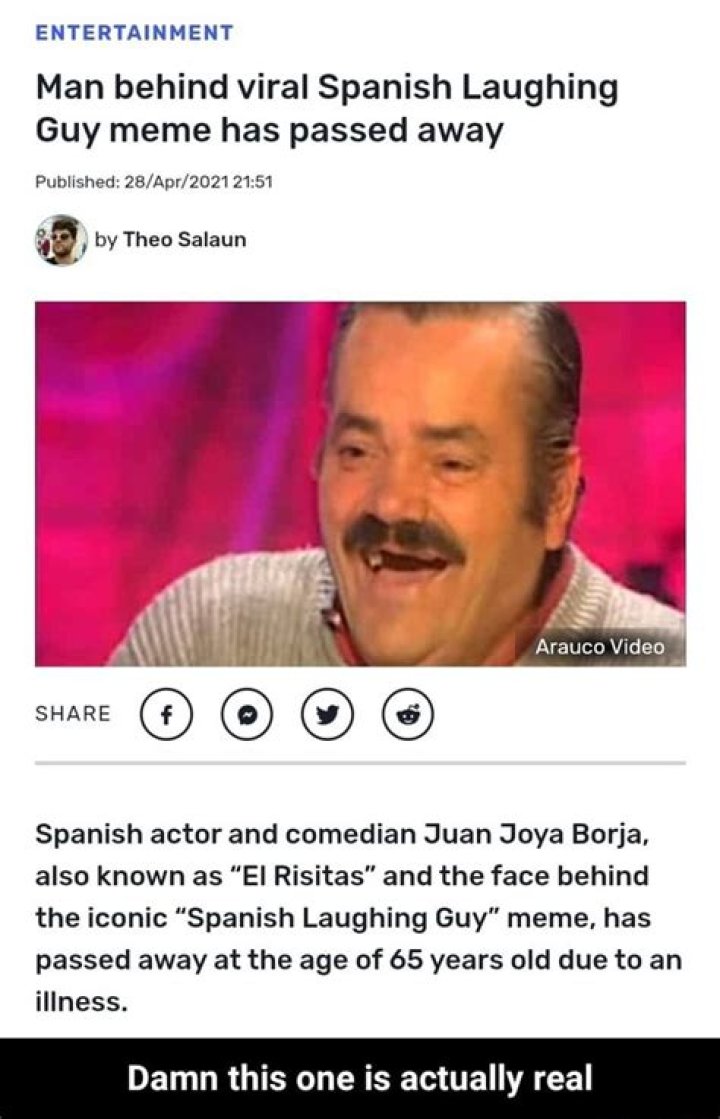Click the Reddit alien icon
The image size is (720, 1119).
[407, 713]
